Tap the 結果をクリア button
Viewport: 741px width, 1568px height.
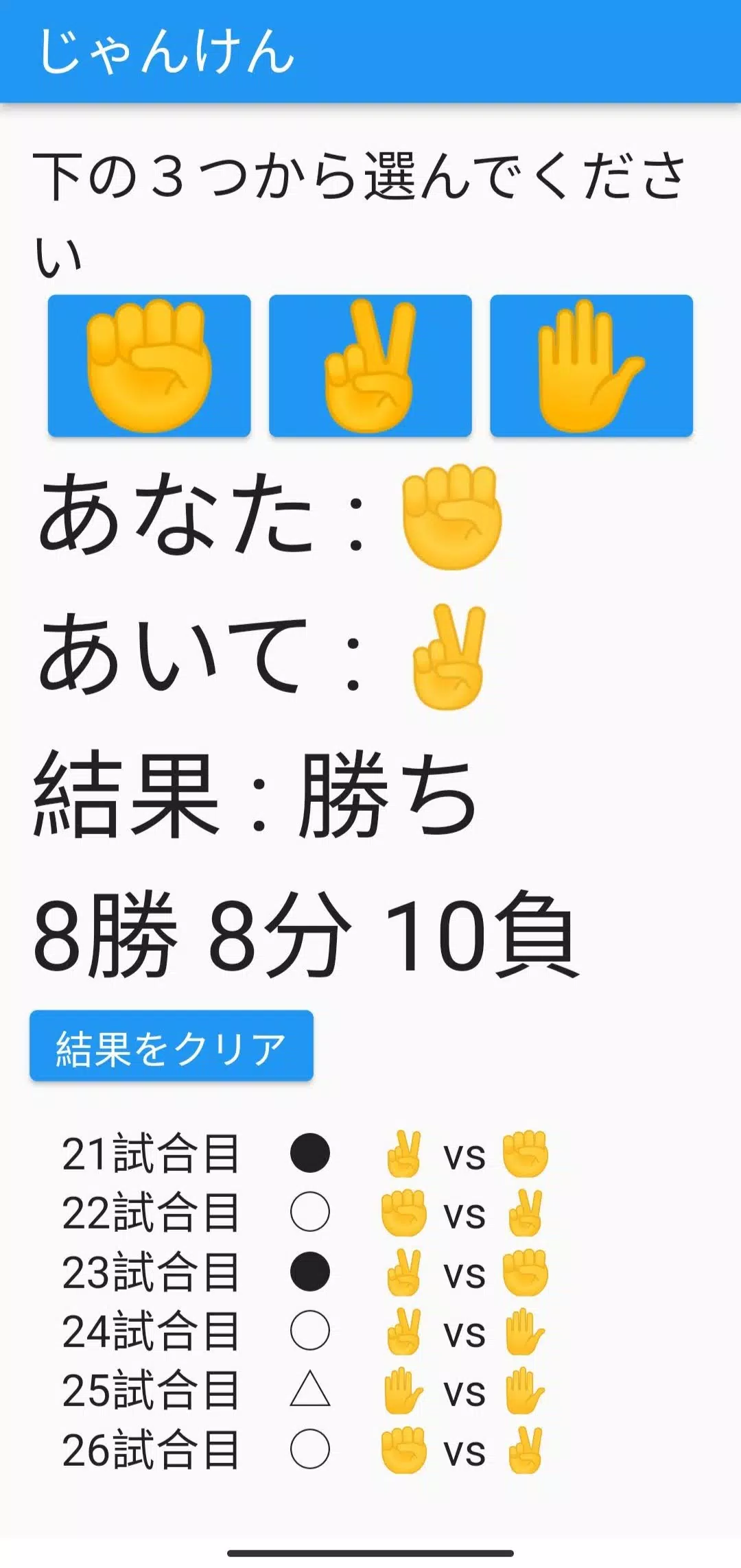point(172,1045)
